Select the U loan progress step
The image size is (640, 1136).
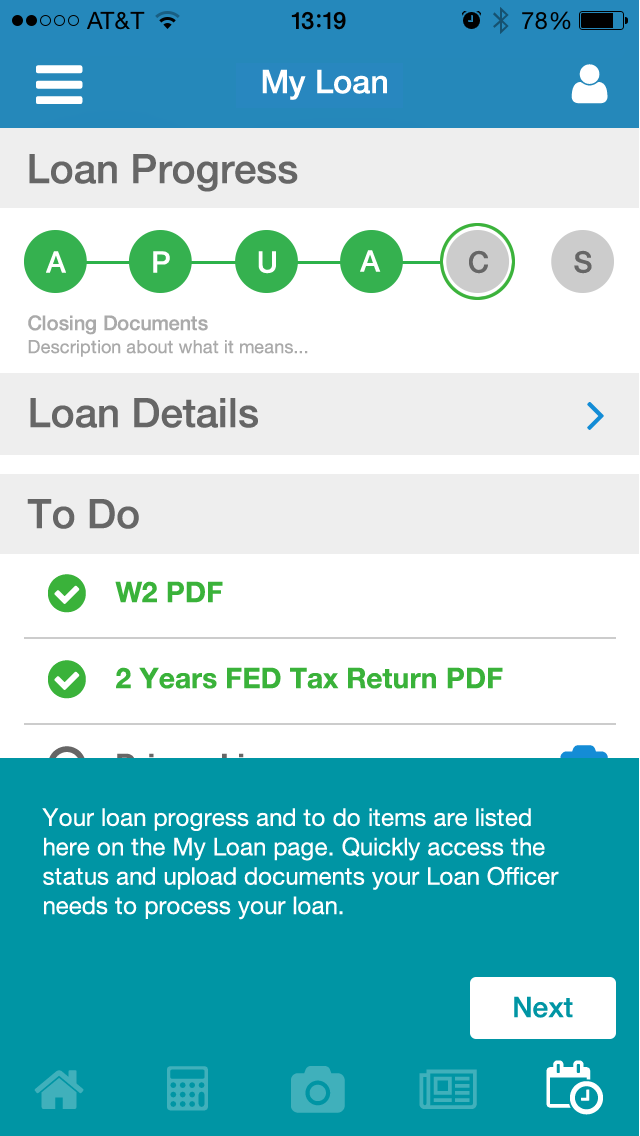tap(266, 262)
